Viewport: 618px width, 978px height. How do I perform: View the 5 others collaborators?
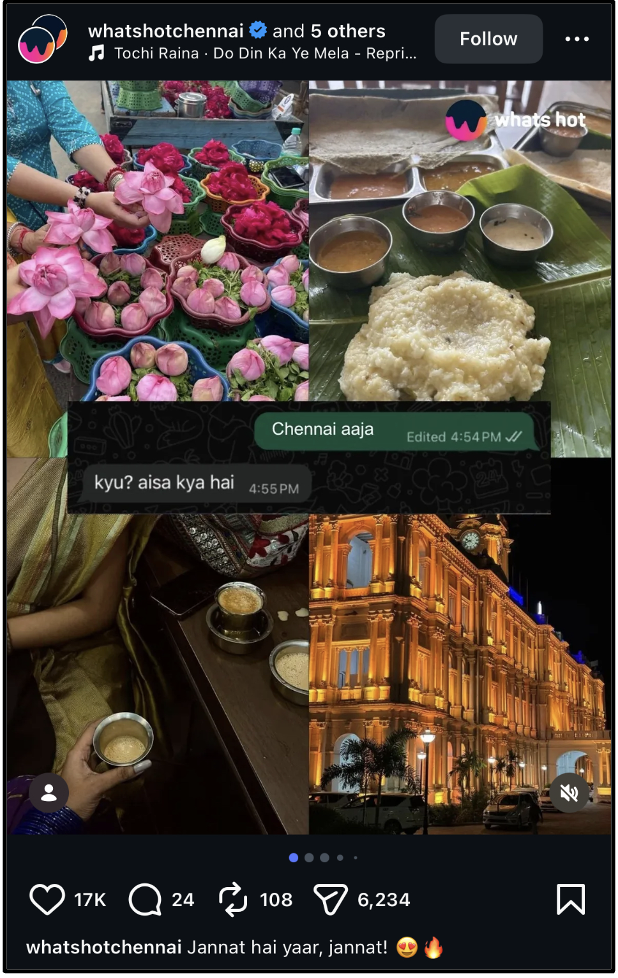(x=348, y=30)
